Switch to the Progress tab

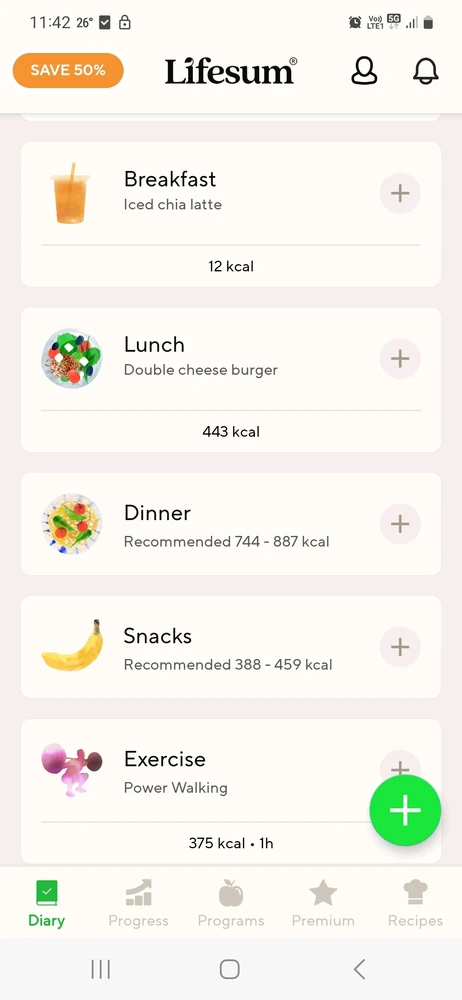click(x=138, y=903)
